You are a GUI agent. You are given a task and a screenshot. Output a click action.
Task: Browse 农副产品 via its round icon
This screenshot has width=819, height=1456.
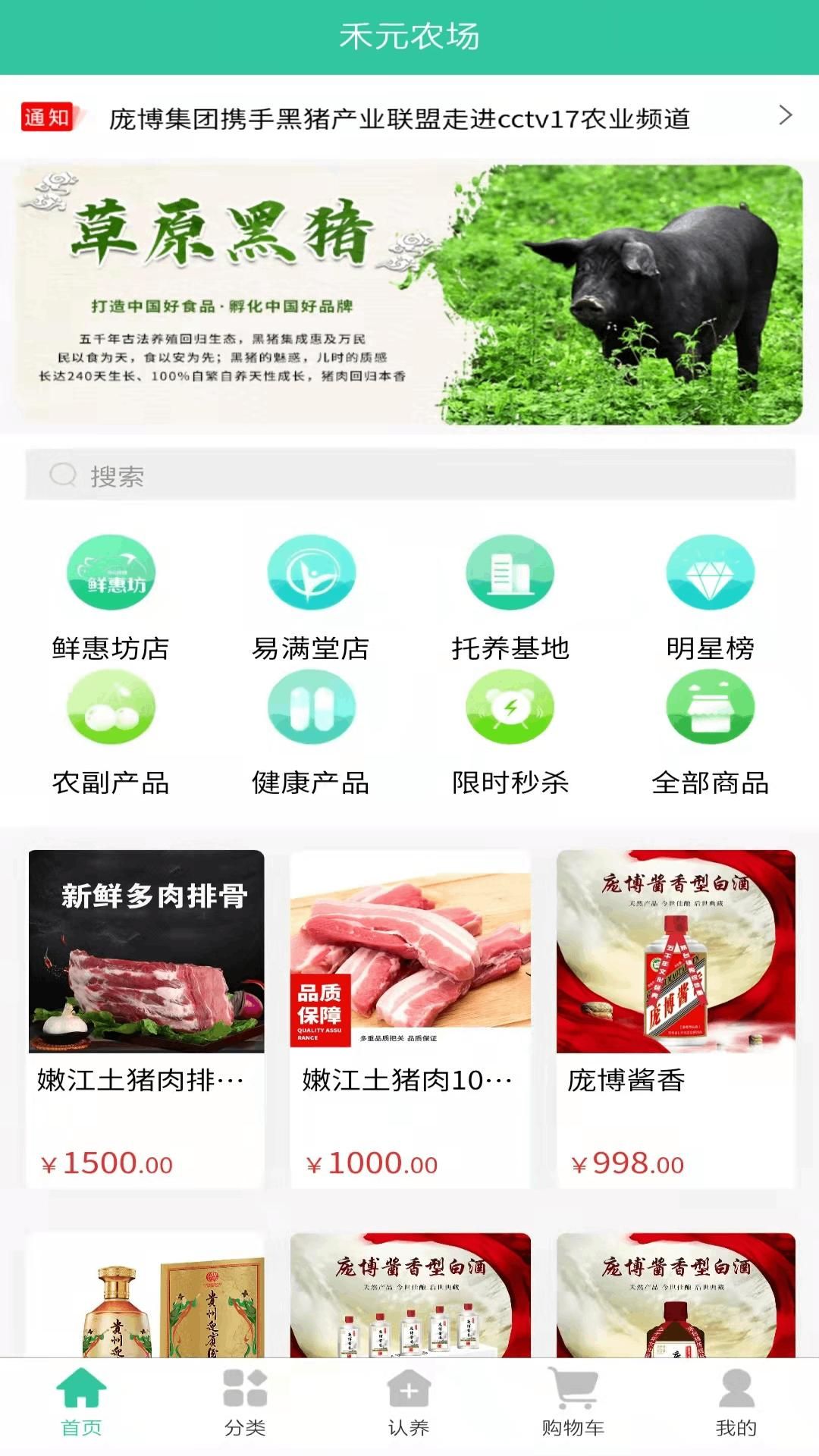(111, 708)
